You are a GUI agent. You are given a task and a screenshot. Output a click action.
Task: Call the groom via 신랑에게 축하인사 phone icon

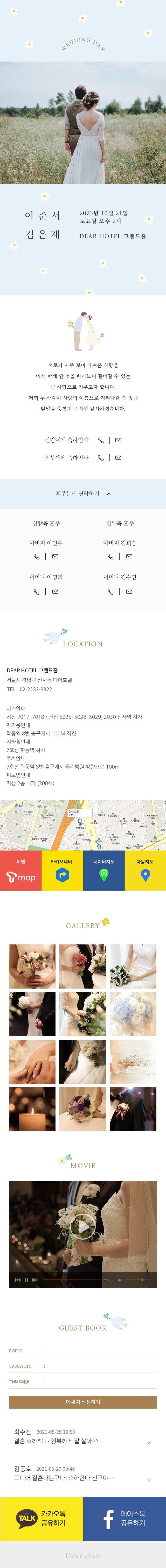101,440
